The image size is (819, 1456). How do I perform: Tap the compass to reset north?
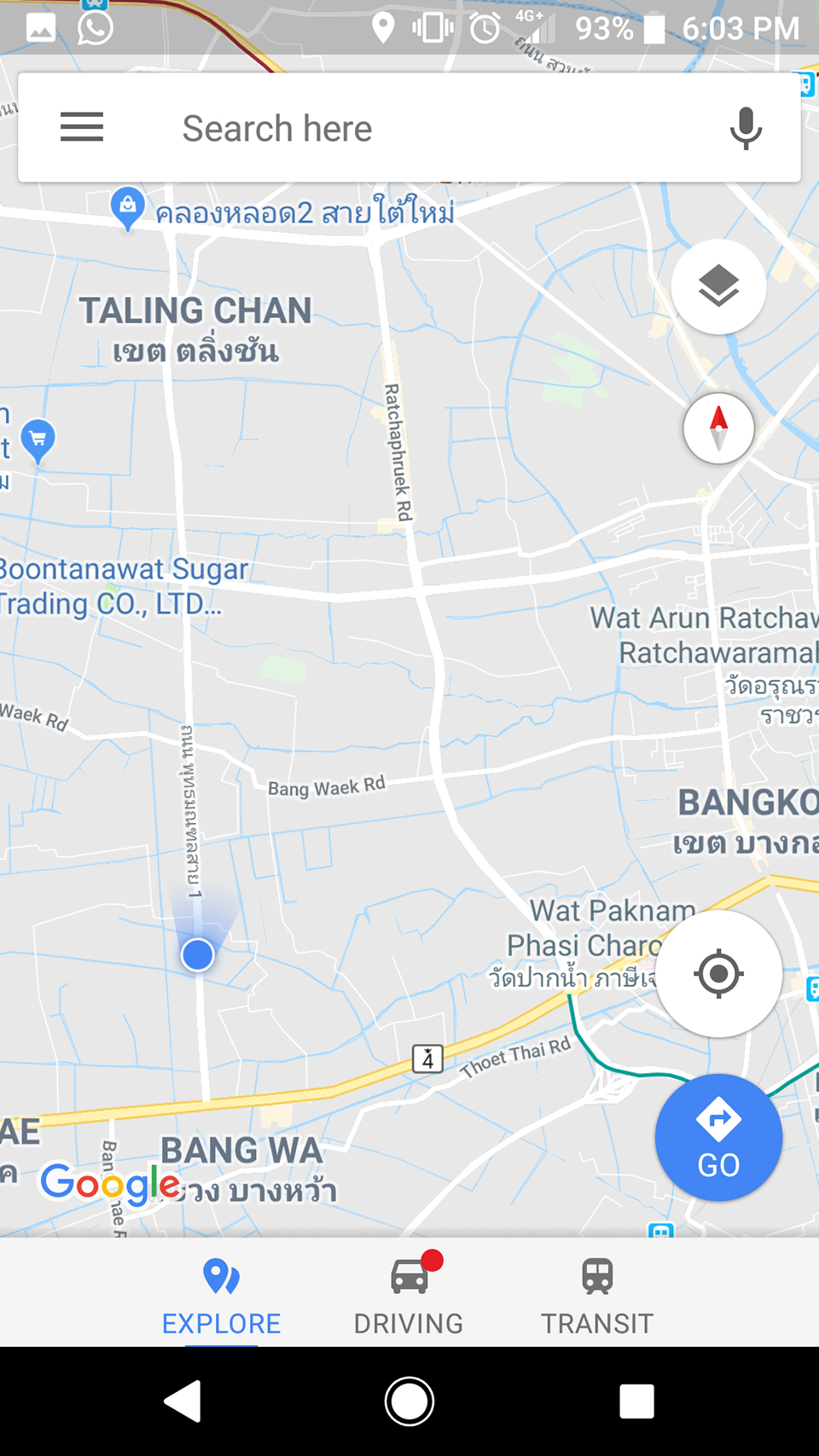point(718,428)
